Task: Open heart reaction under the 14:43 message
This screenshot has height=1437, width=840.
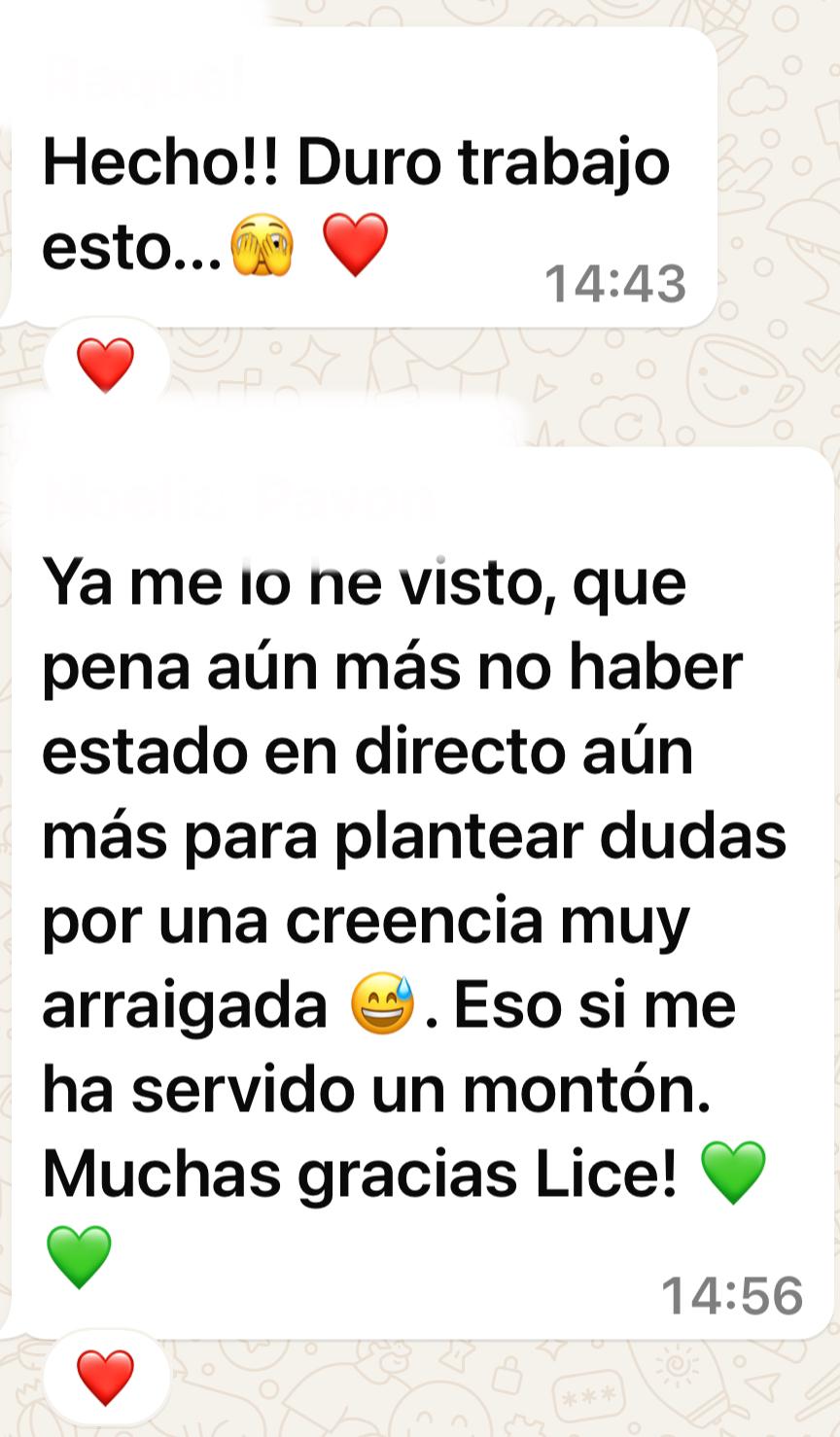Action: pos(106,366)
